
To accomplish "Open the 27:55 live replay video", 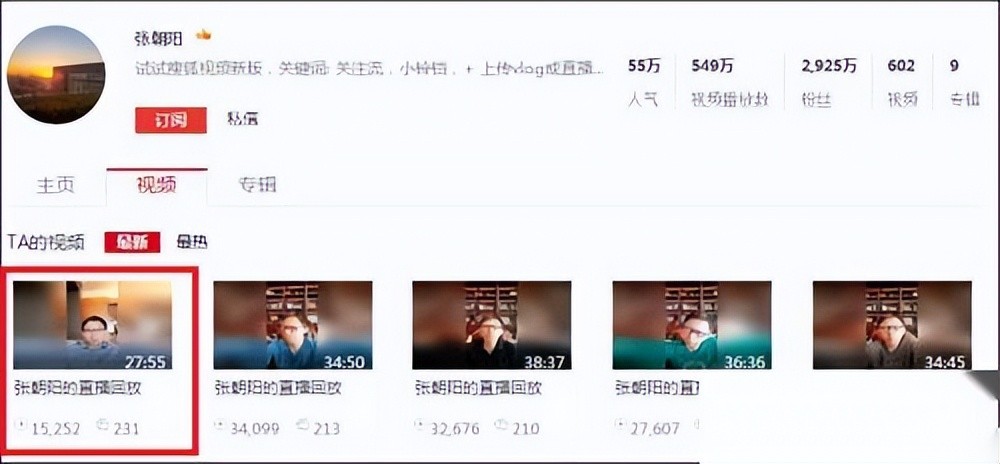I will click(x=92, y=325).
